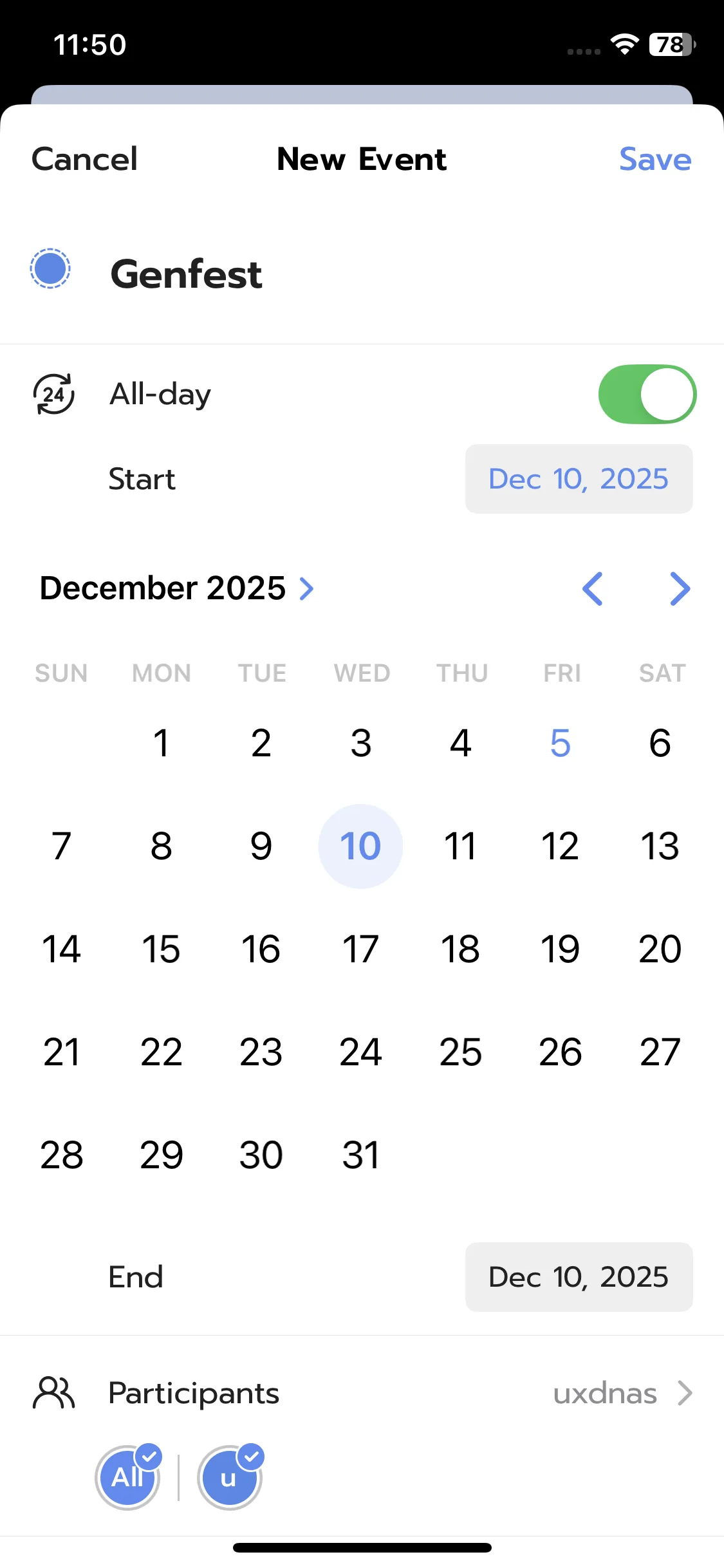Choose December 17 on the calendar
This screenshot has width=724, height=1568.
pos(360,949)
